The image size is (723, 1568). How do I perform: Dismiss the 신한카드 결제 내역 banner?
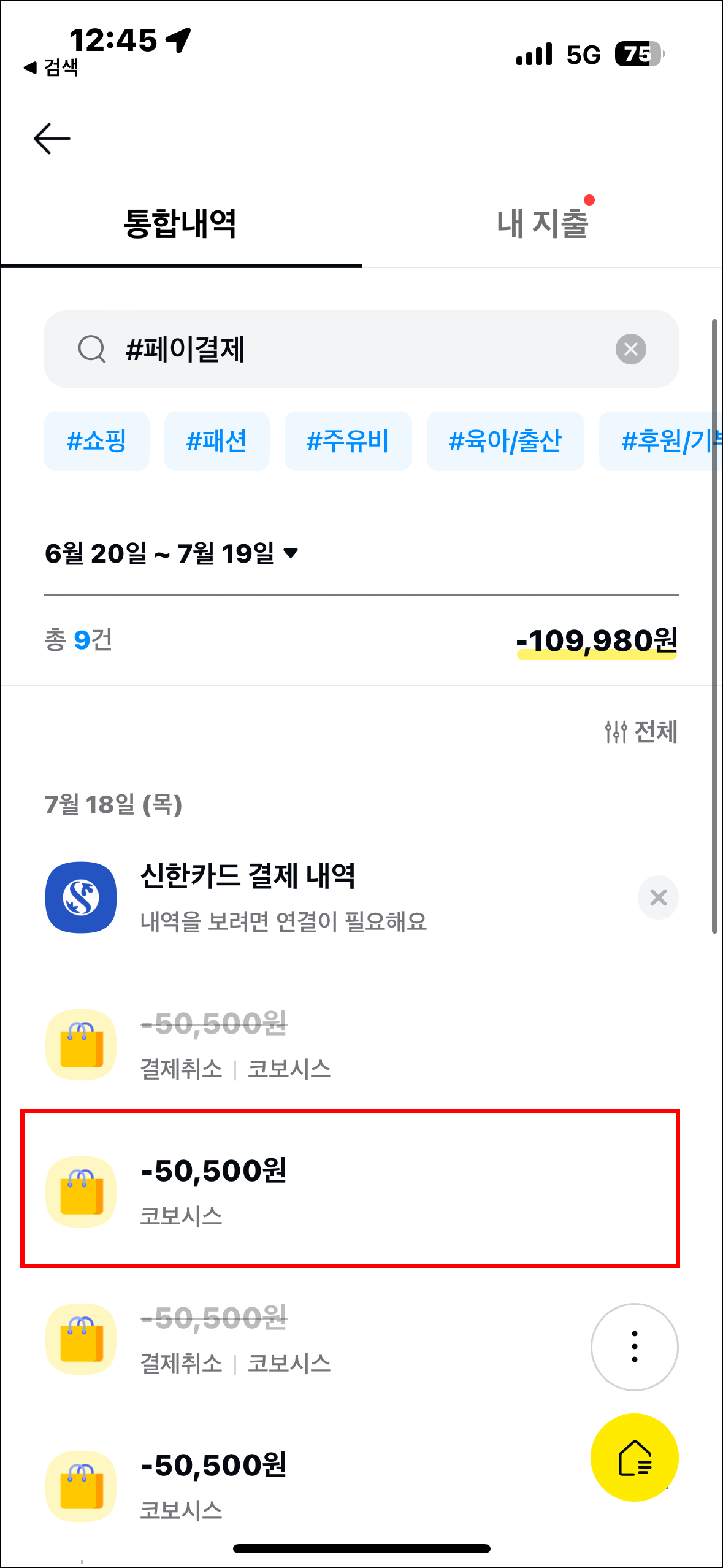658,897
